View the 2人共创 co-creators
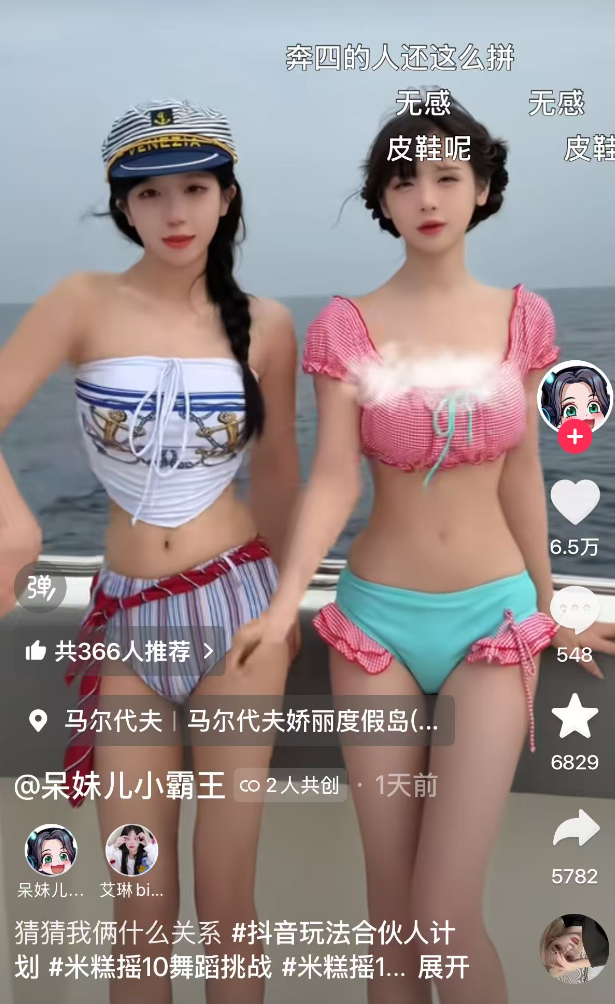The image size is (615, 1004). (x=290, y=786)
